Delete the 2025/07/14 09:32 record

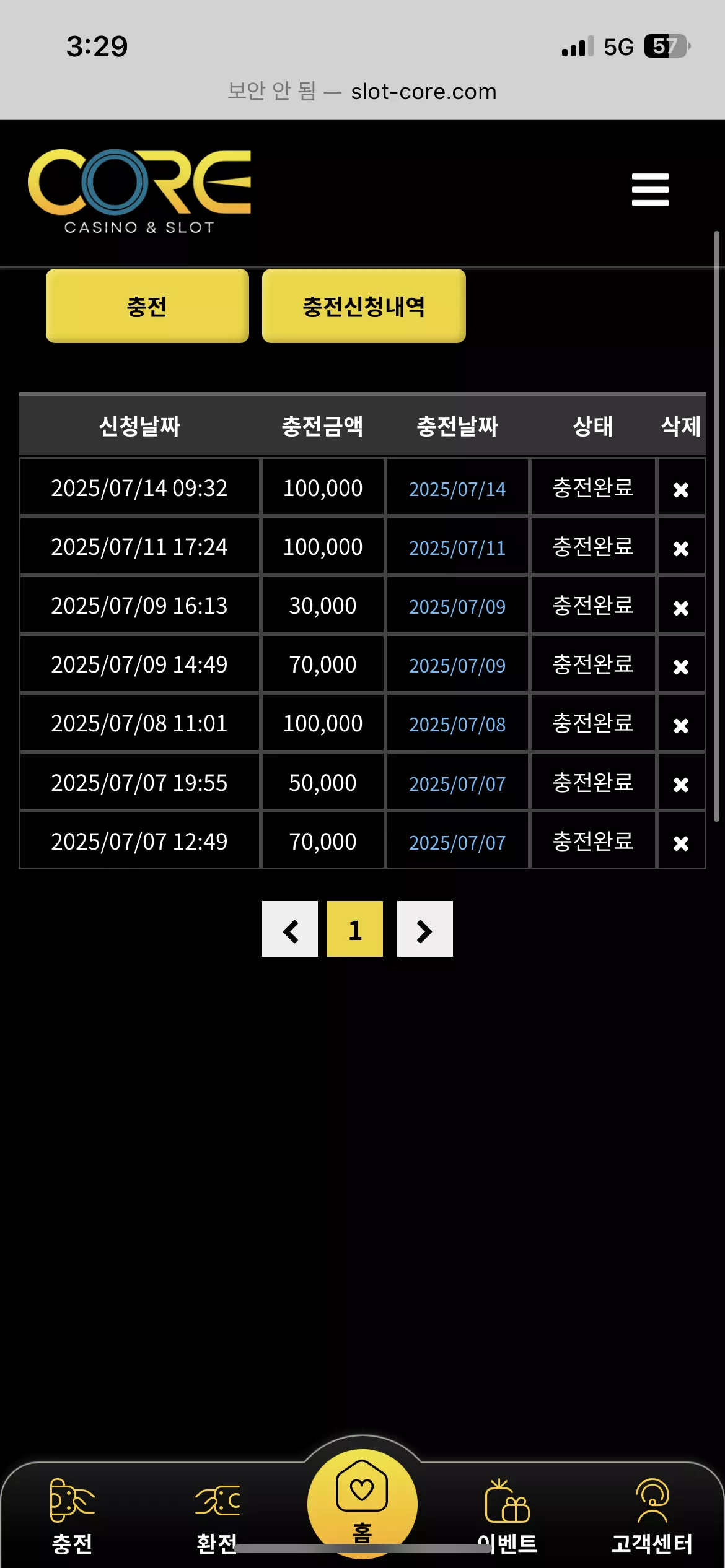pos(681,490)
